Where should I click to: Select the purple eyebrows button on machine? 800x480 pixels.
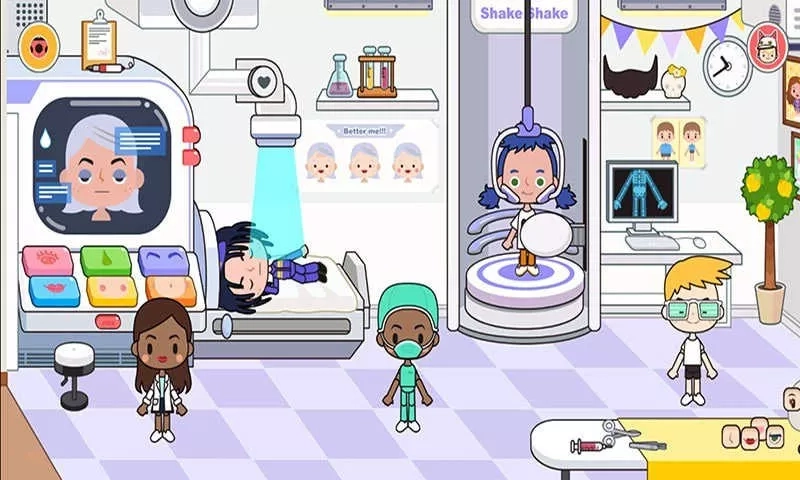163,260
